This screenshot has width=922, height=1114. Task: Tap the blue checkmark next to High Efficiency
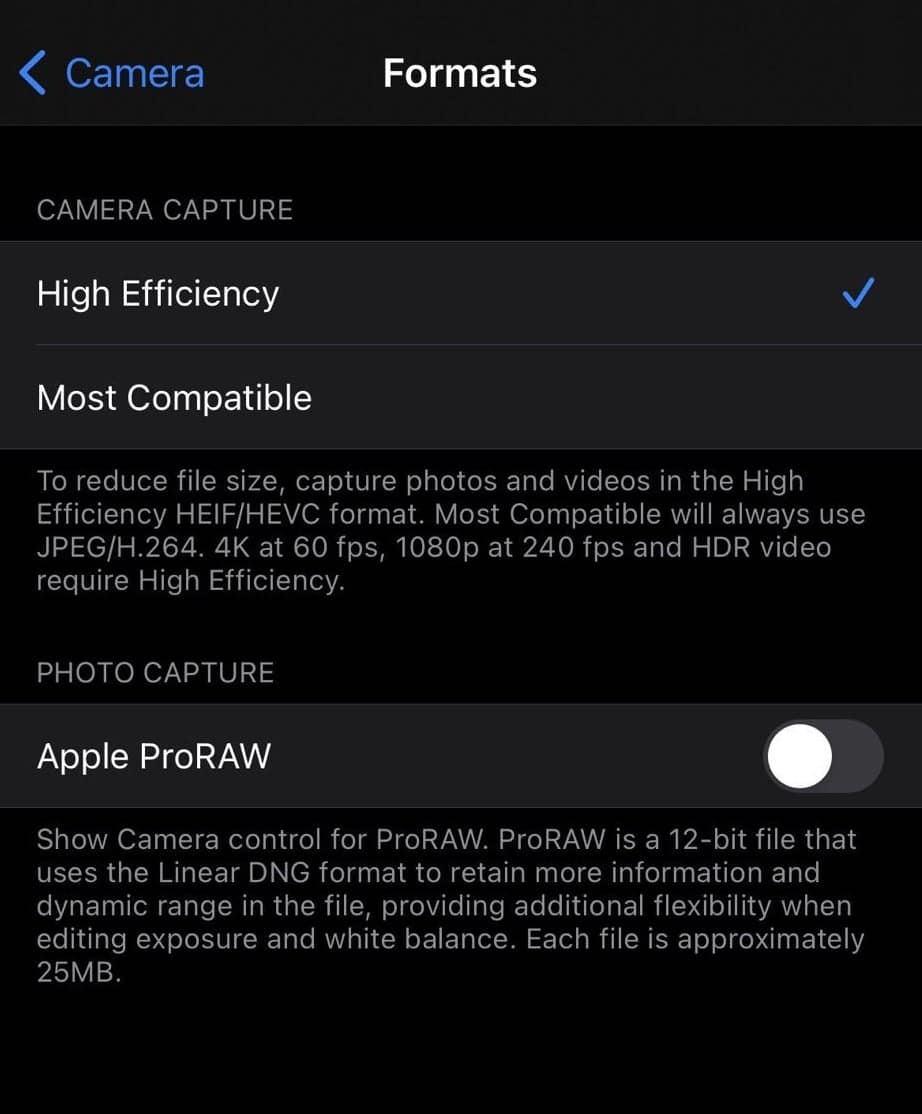tap(858, 293)
